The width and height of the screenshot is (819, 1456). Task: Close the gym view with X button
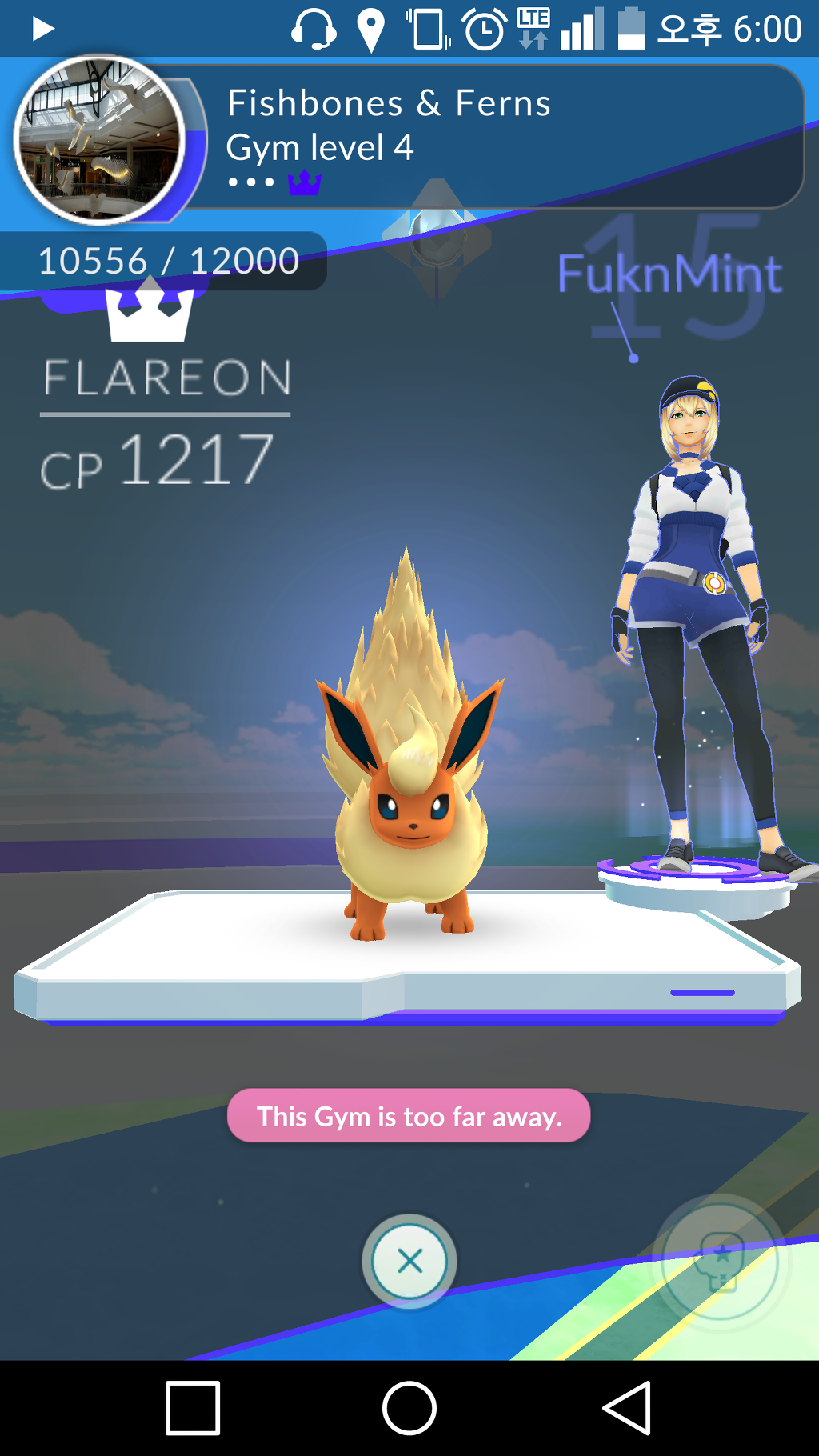tap(409, 1262)
